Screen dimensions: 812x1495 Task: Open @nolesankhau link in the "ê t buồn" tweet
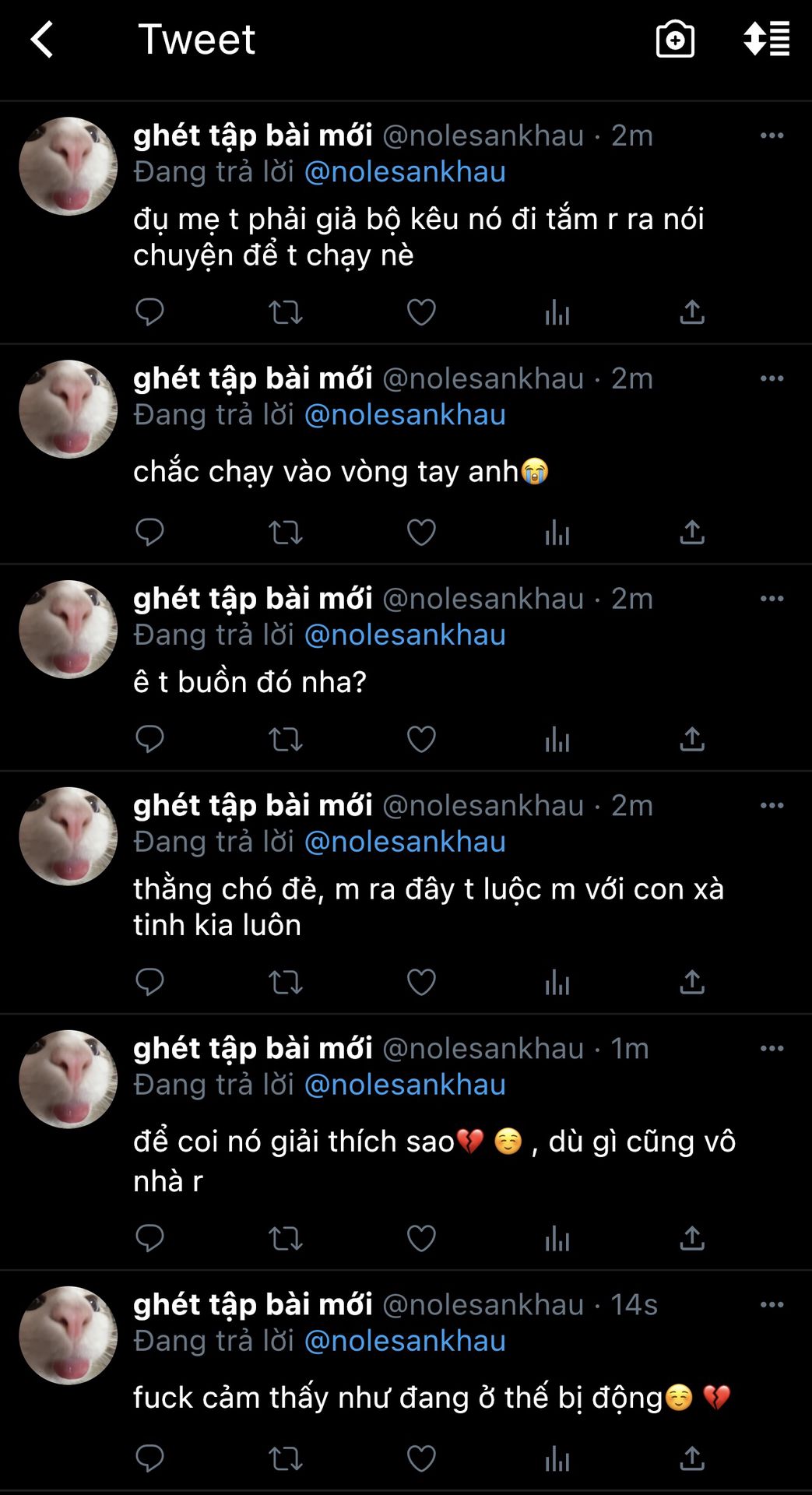405,635
